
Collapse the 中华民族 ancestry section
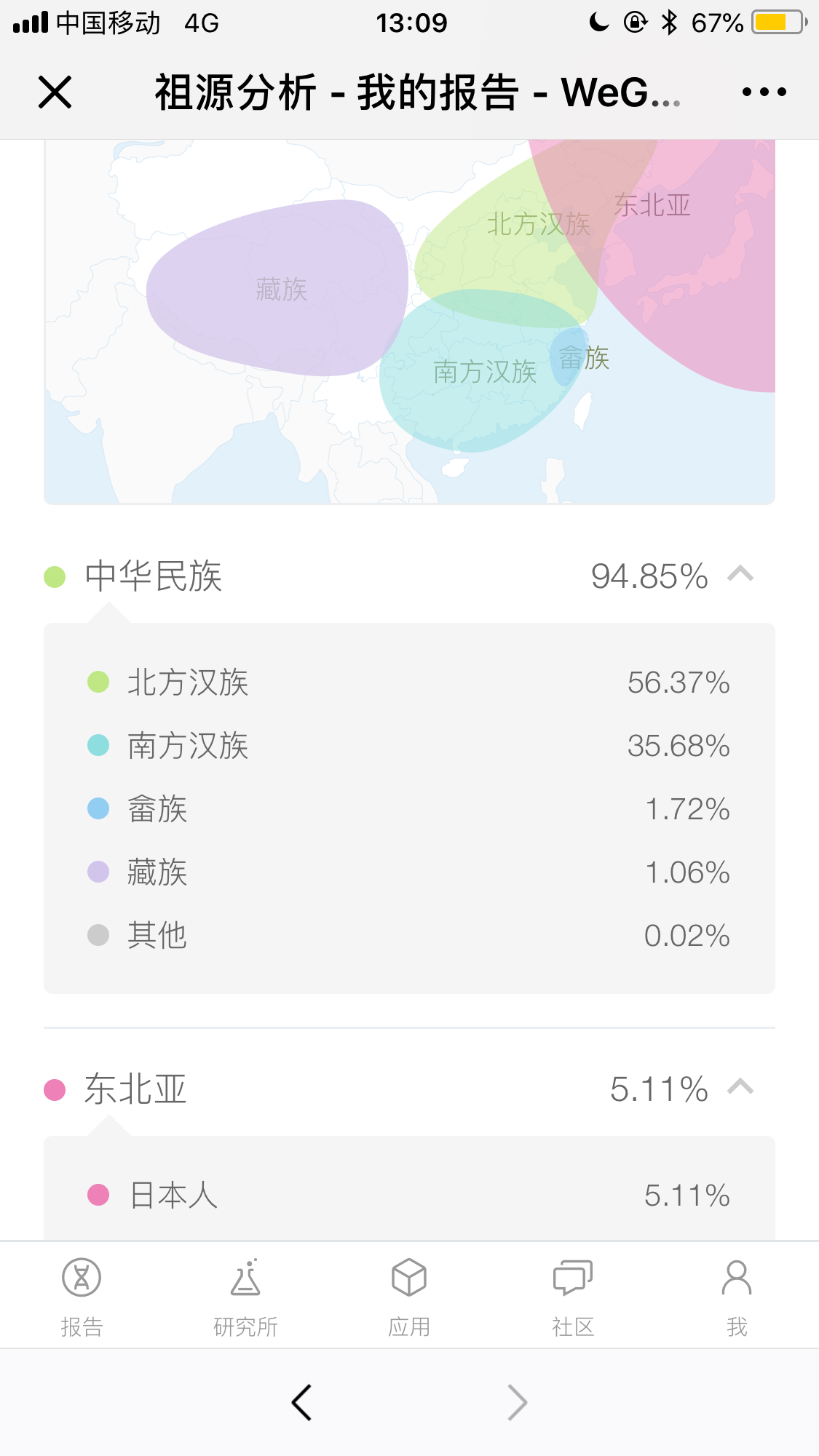click(x=740, y=575)
